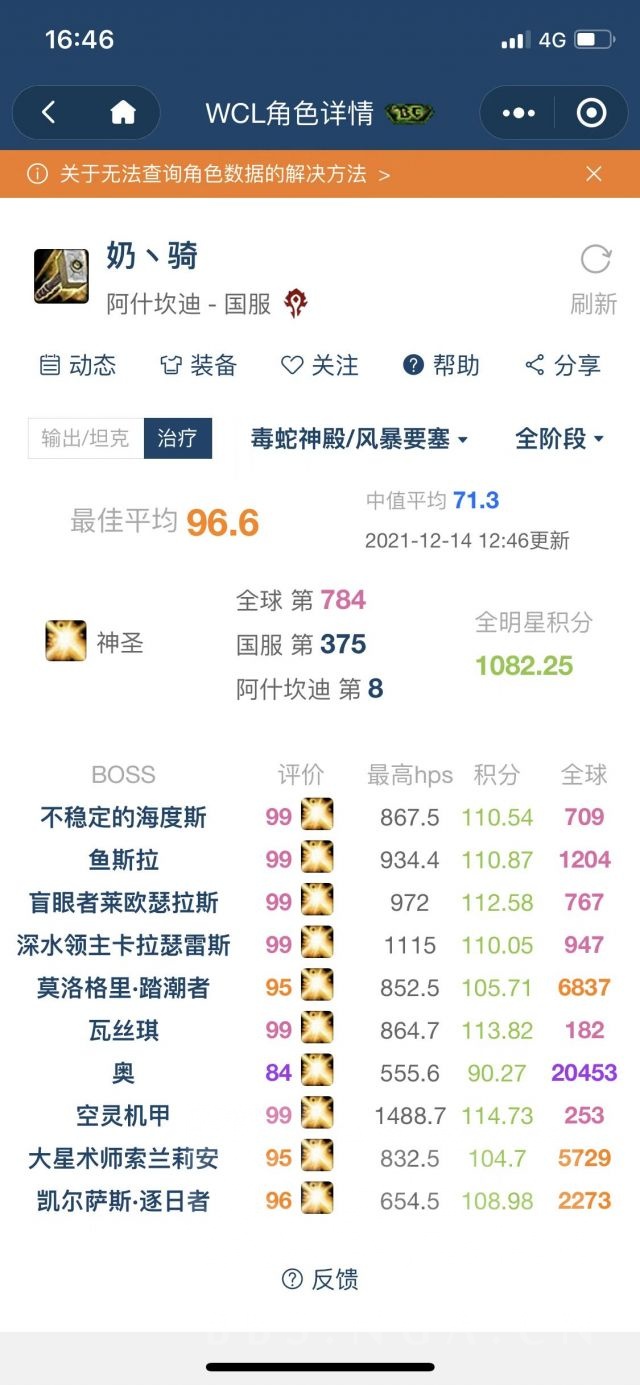The height and width of the screenshot is (1385, 640).
Task: Go back using the header arrow
Action: (x=49, y=113)
